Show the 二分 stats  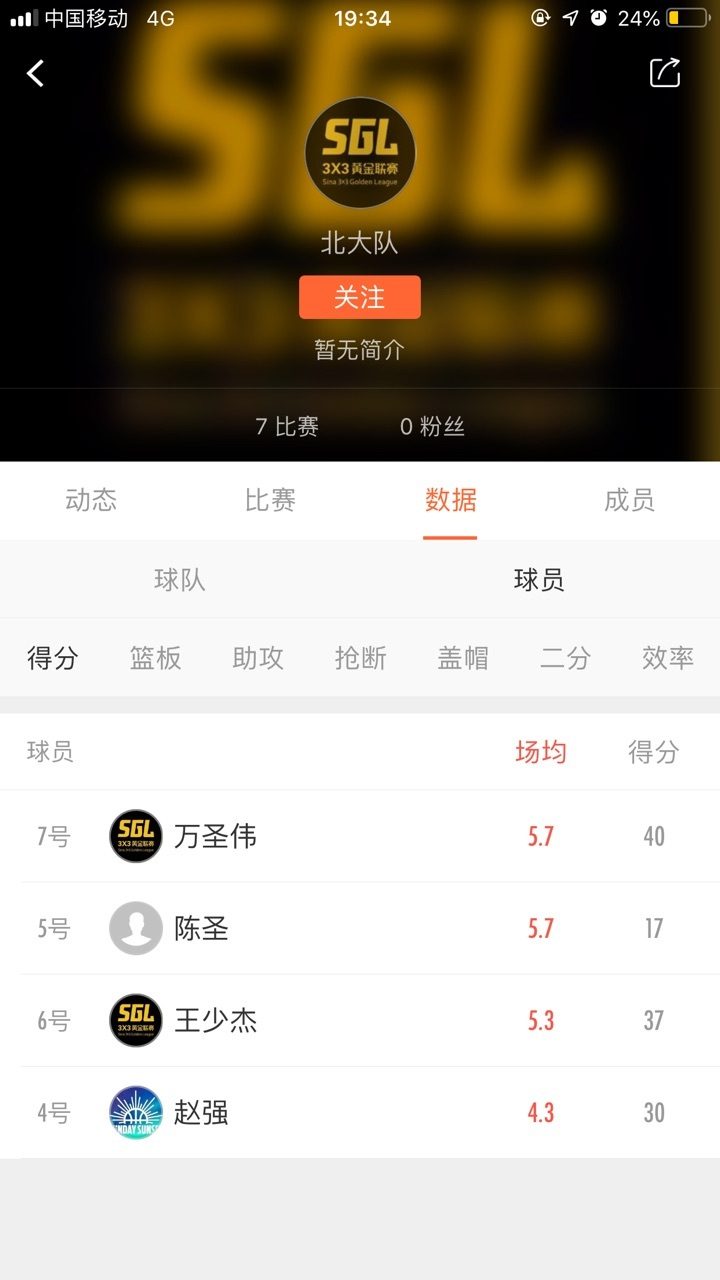(565, 658)
